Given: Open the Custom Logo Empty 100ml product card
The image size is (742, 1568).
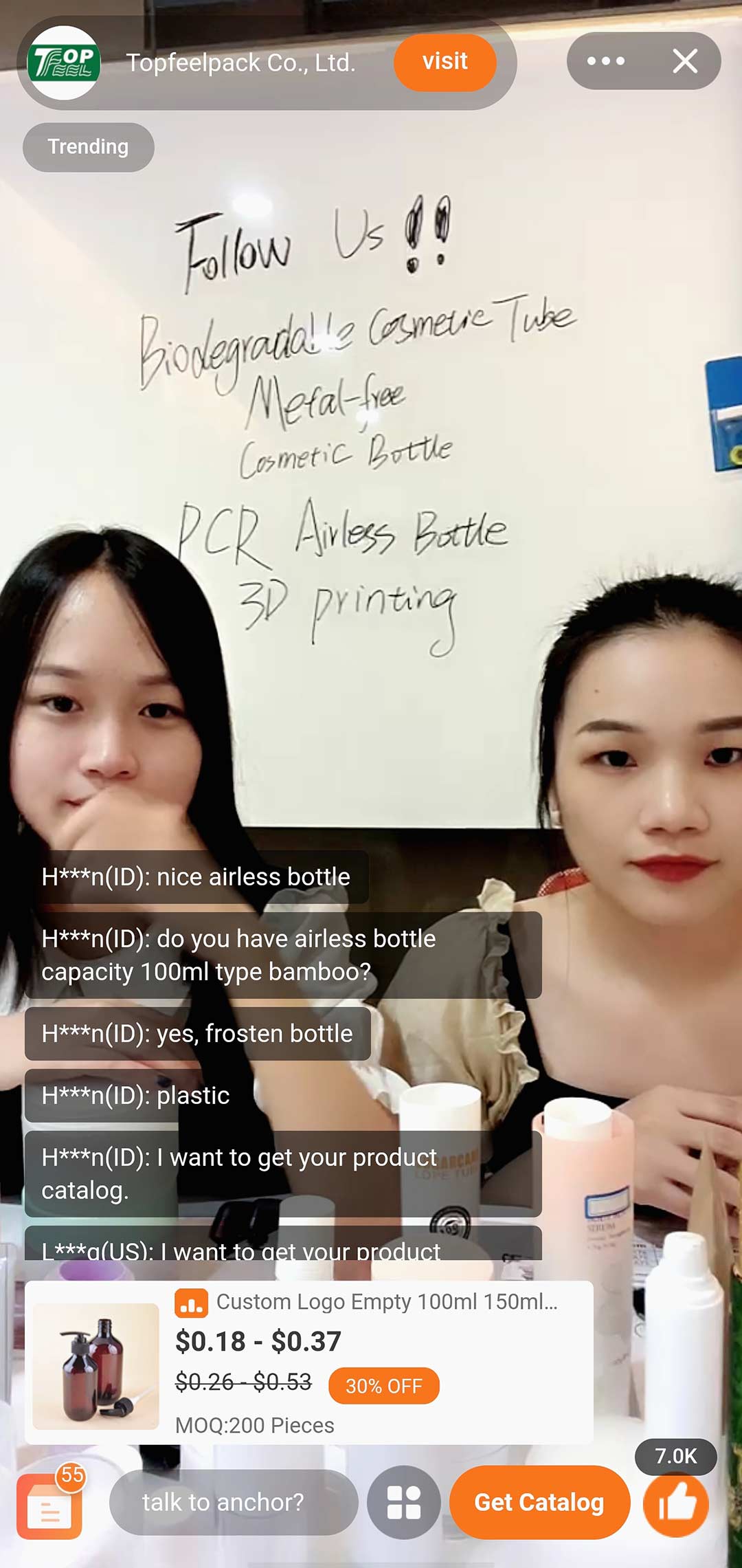Looking at the screenshot, I should pyautogui.click(x=309, y=1362).
